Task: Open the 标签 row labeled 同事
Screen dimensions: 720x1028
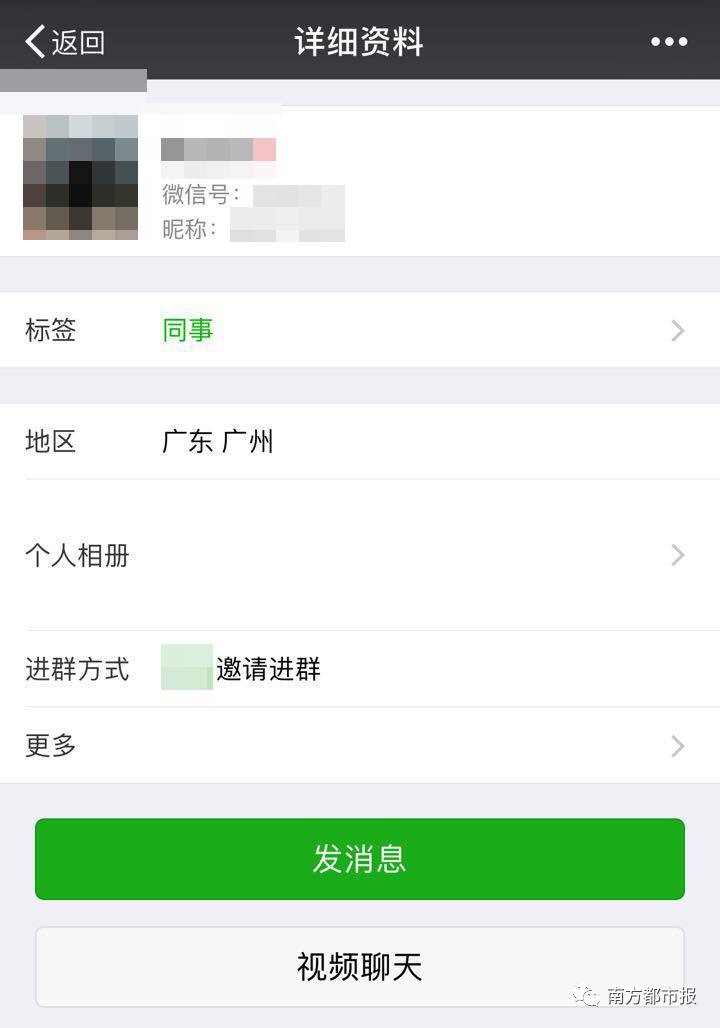Action: [x=360, y=330]
